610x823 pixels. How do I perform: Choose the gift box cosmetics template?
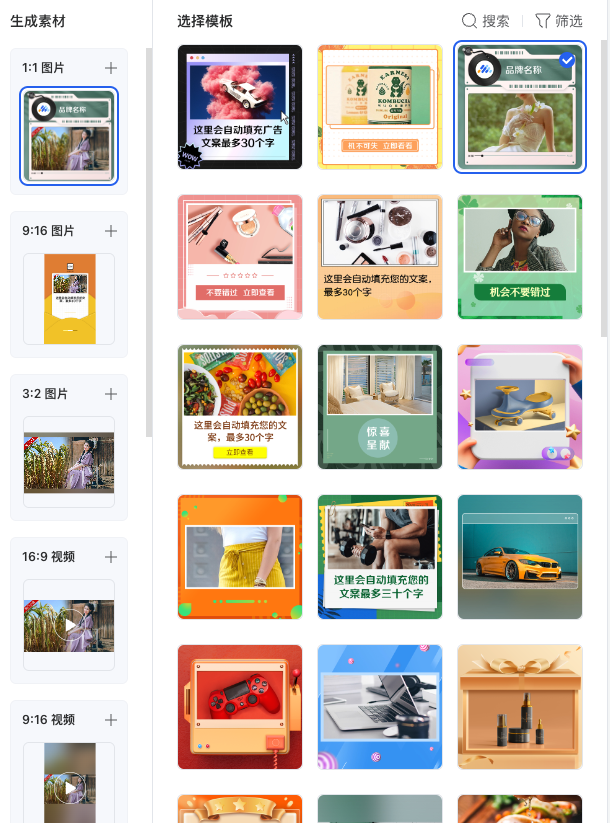tap(520, 707)
